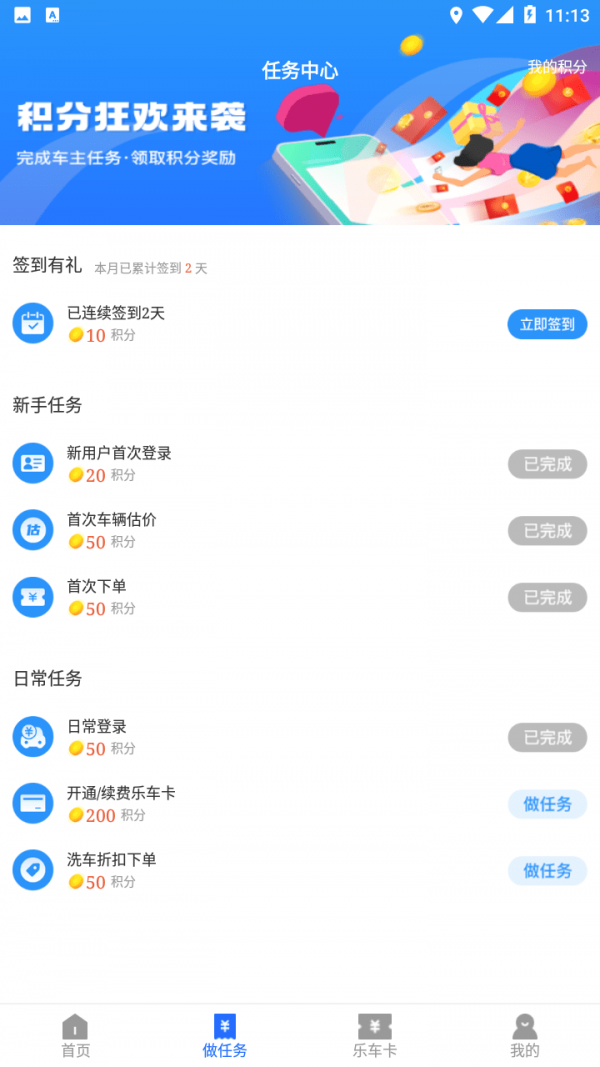Open the 乐车卡 tab
This screenshot has height=1067, width=600.
coord(375,1036)
